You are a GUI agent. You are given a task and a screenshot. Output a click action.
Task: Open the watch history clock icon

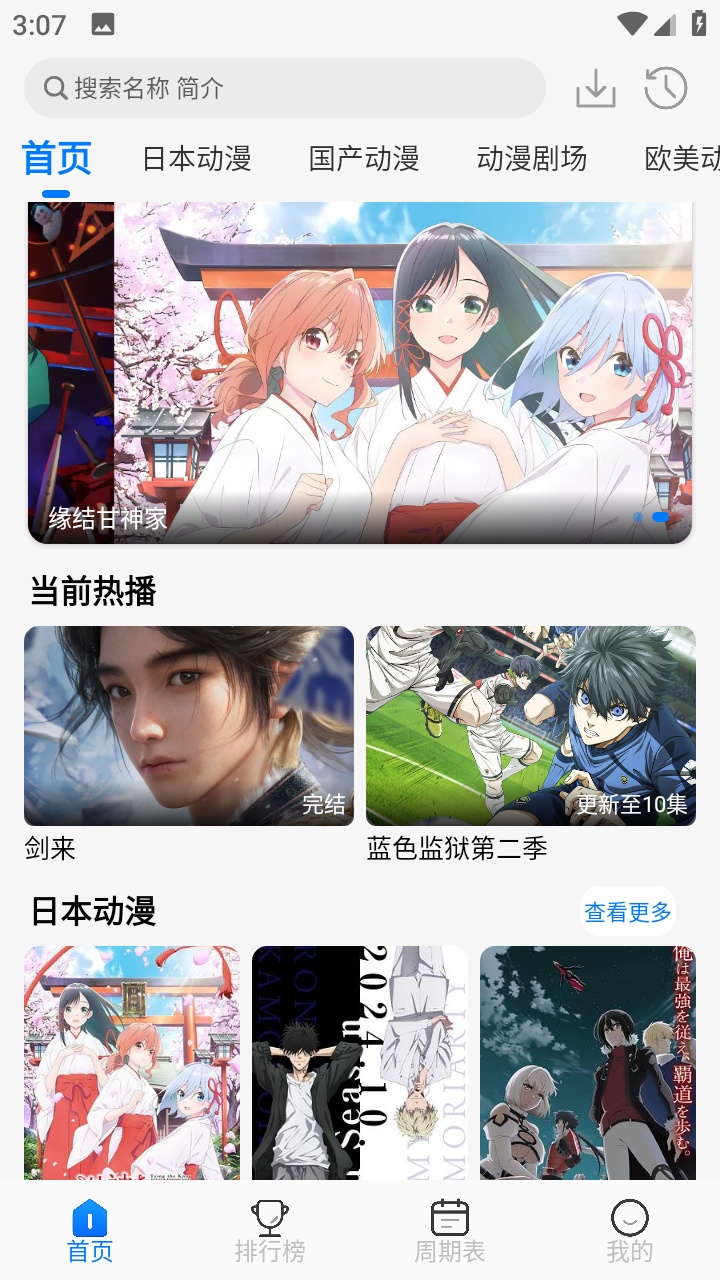pos(665,88)
